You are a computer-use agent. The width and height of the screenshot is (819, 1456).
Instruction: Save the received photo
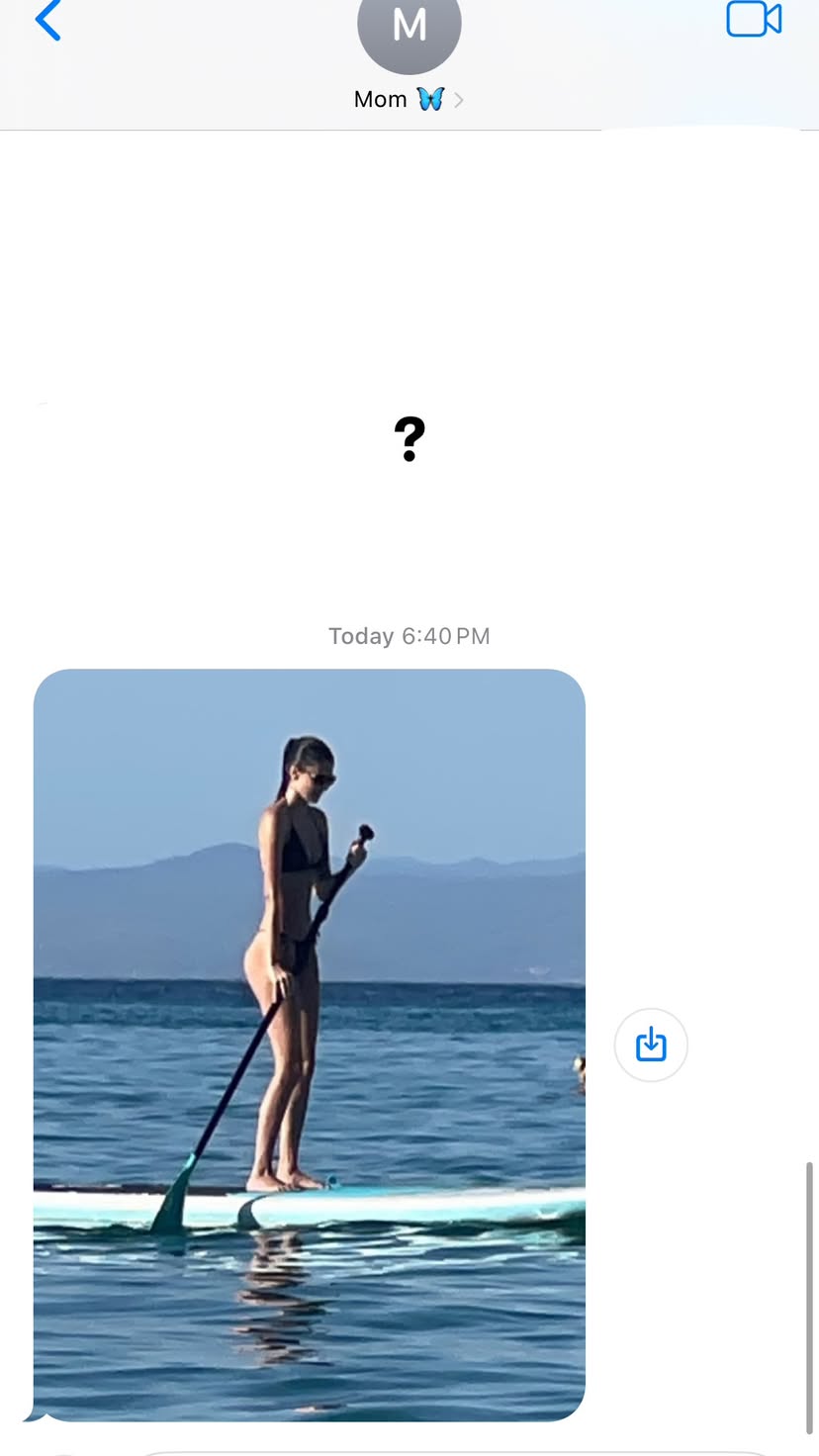point(651,1045)
